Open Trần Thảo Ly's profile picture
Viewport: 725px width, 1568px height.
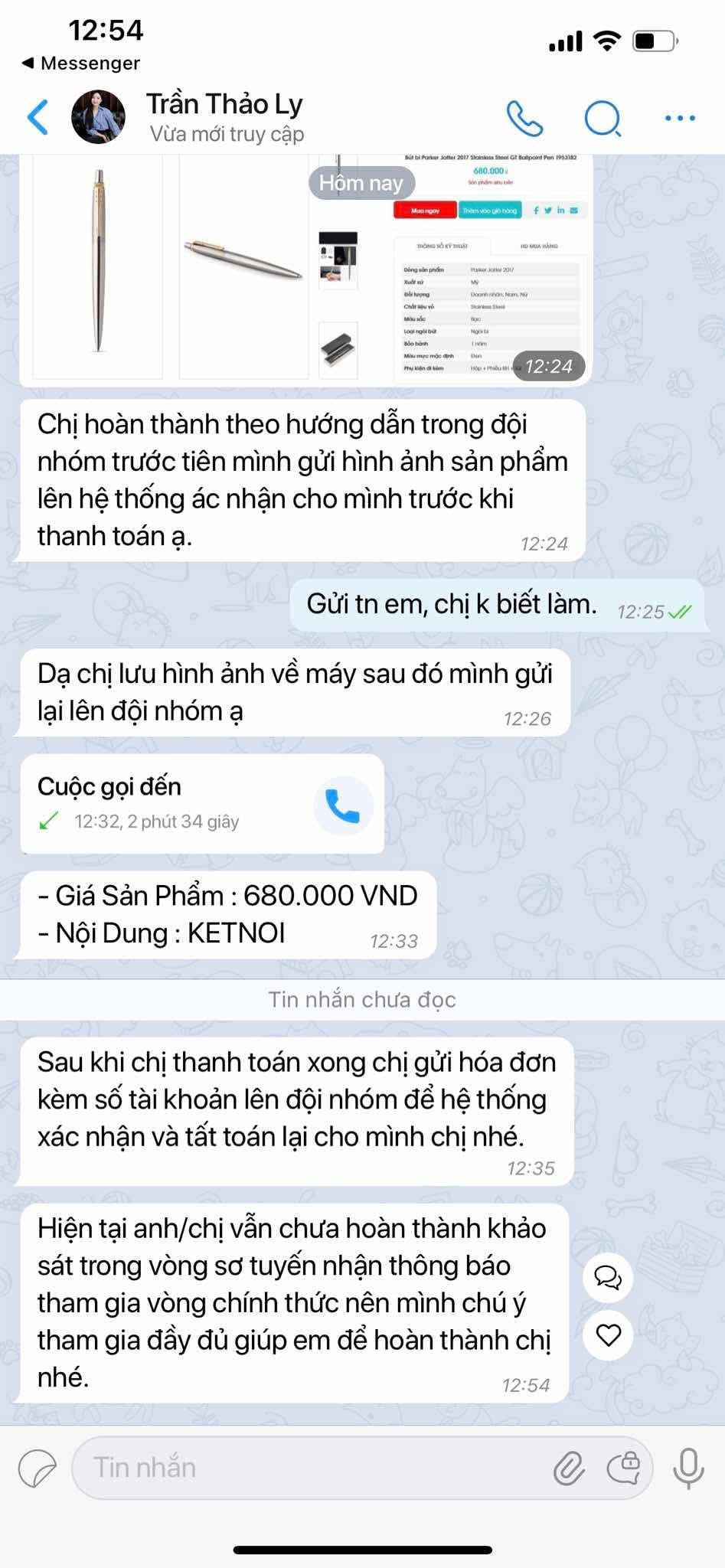pyautogui.click(x=98, y=117)
